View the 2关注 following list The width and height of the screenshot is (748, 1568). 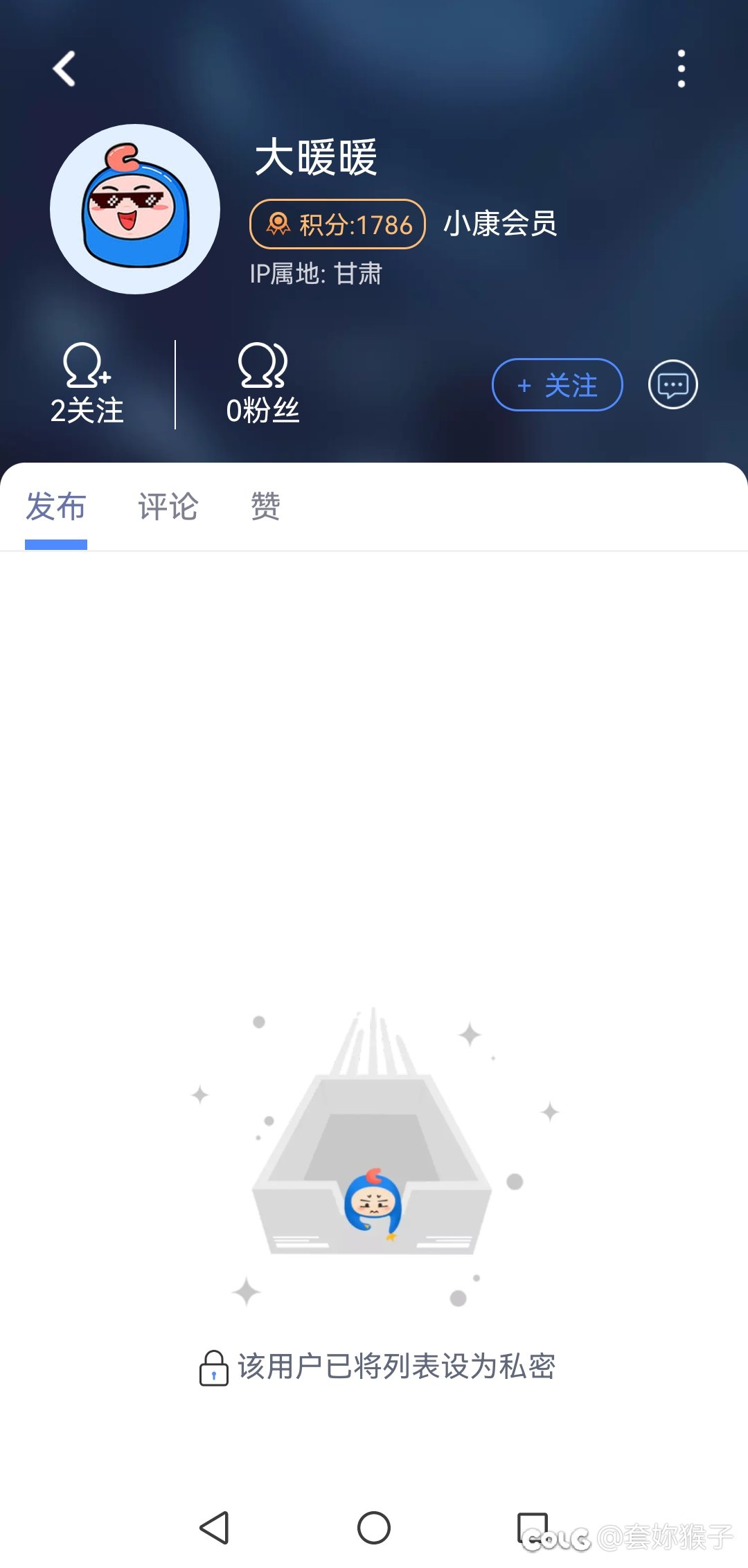[x=87, y=384]
